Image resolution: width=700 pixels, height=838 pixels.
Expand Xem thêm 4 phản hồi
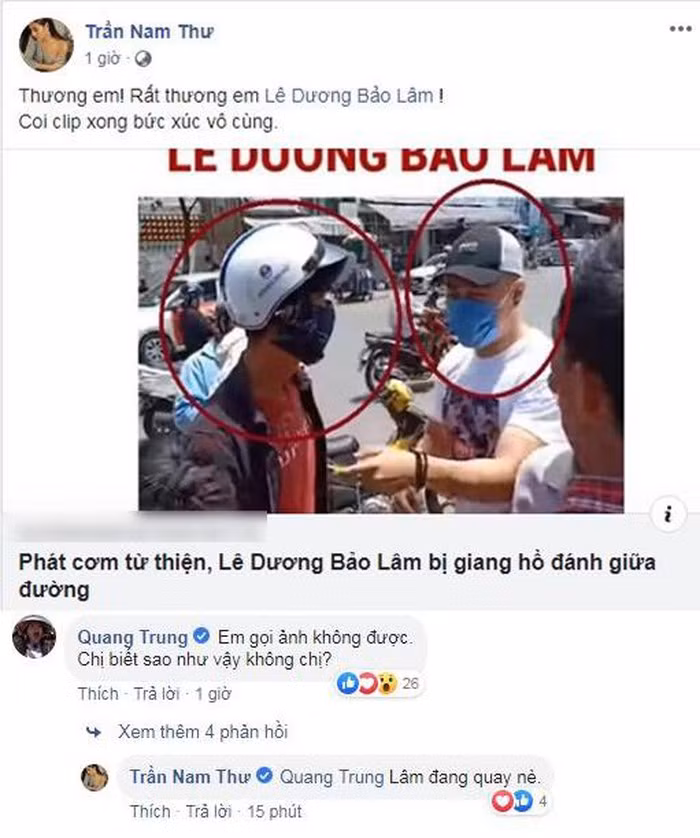click(201, 732)
